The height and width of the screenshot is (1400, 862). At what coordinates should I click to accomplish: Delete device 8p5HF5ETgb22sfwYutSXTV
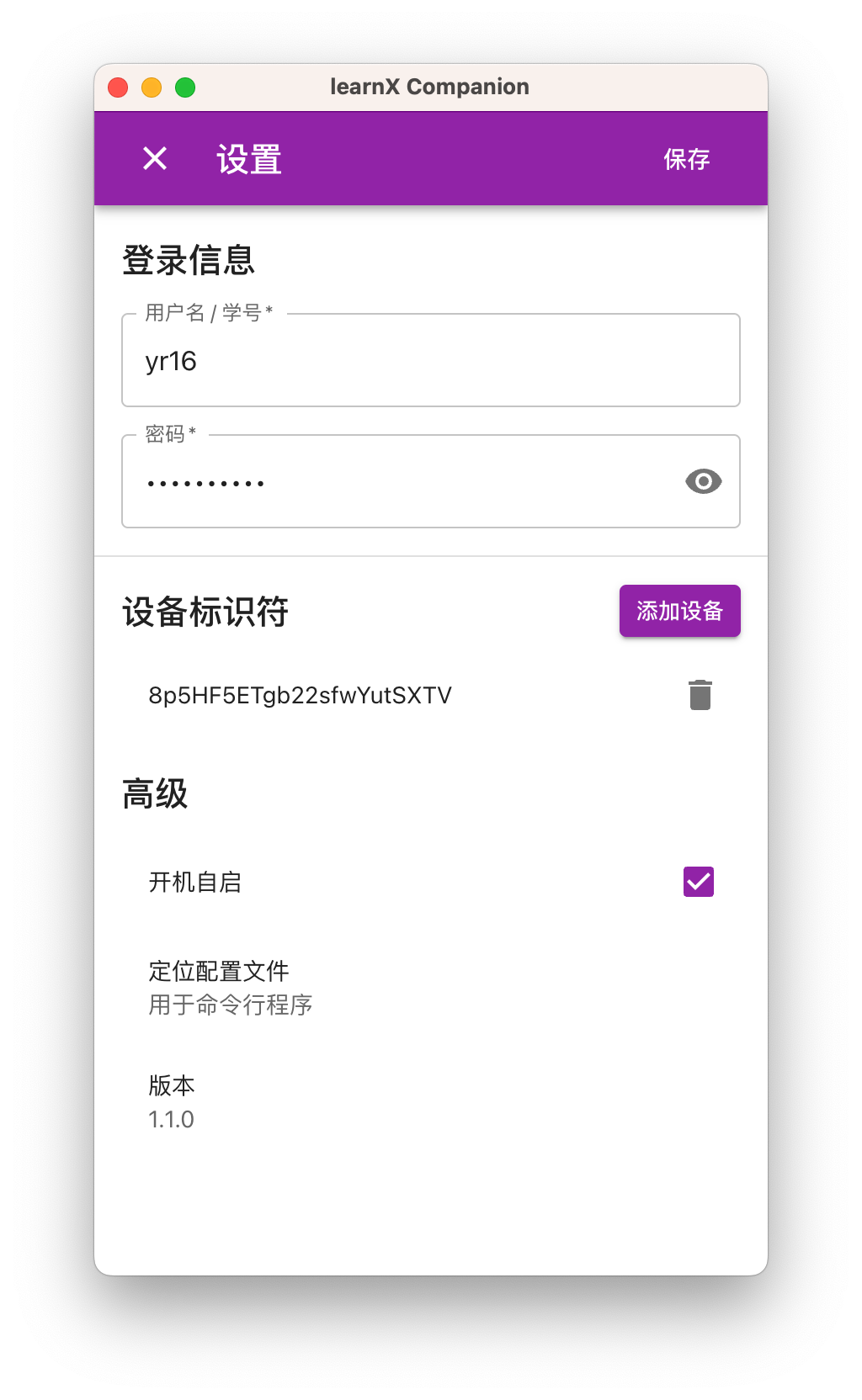[x=700, y=695]
